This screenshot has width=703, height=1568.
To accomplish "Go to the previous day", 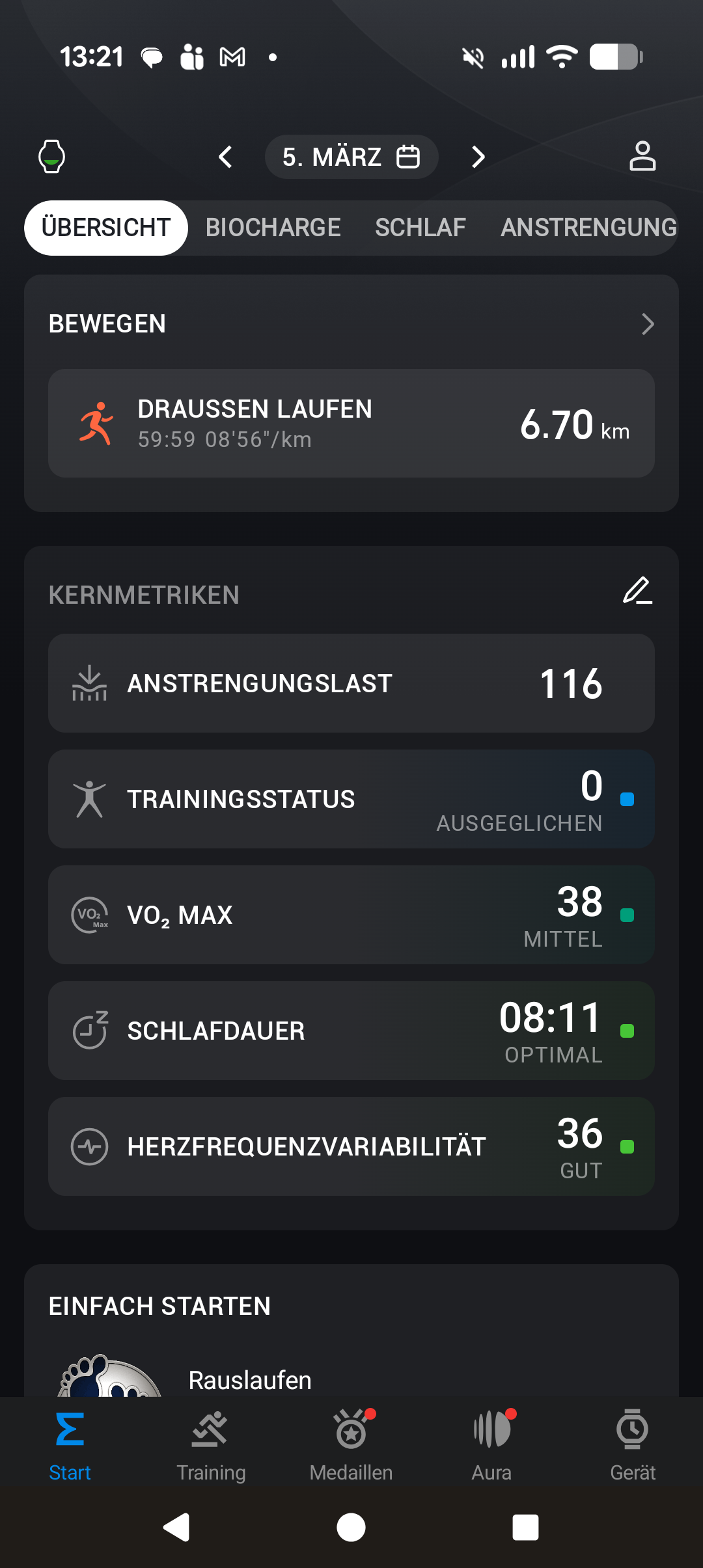I will coord(225,157).
